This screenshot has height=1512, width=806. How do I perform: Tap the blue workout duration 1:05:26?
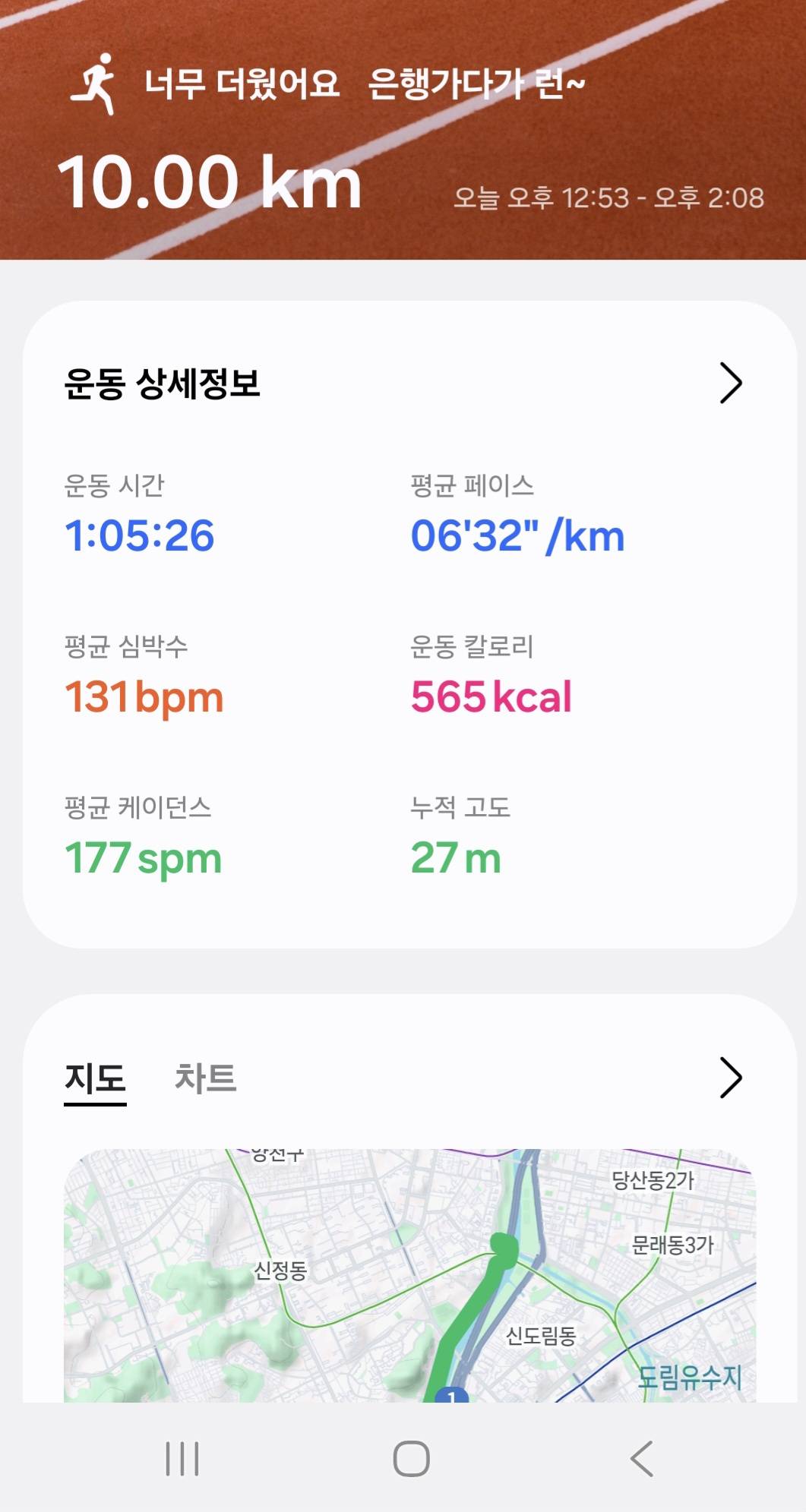[x=141, y=535]
